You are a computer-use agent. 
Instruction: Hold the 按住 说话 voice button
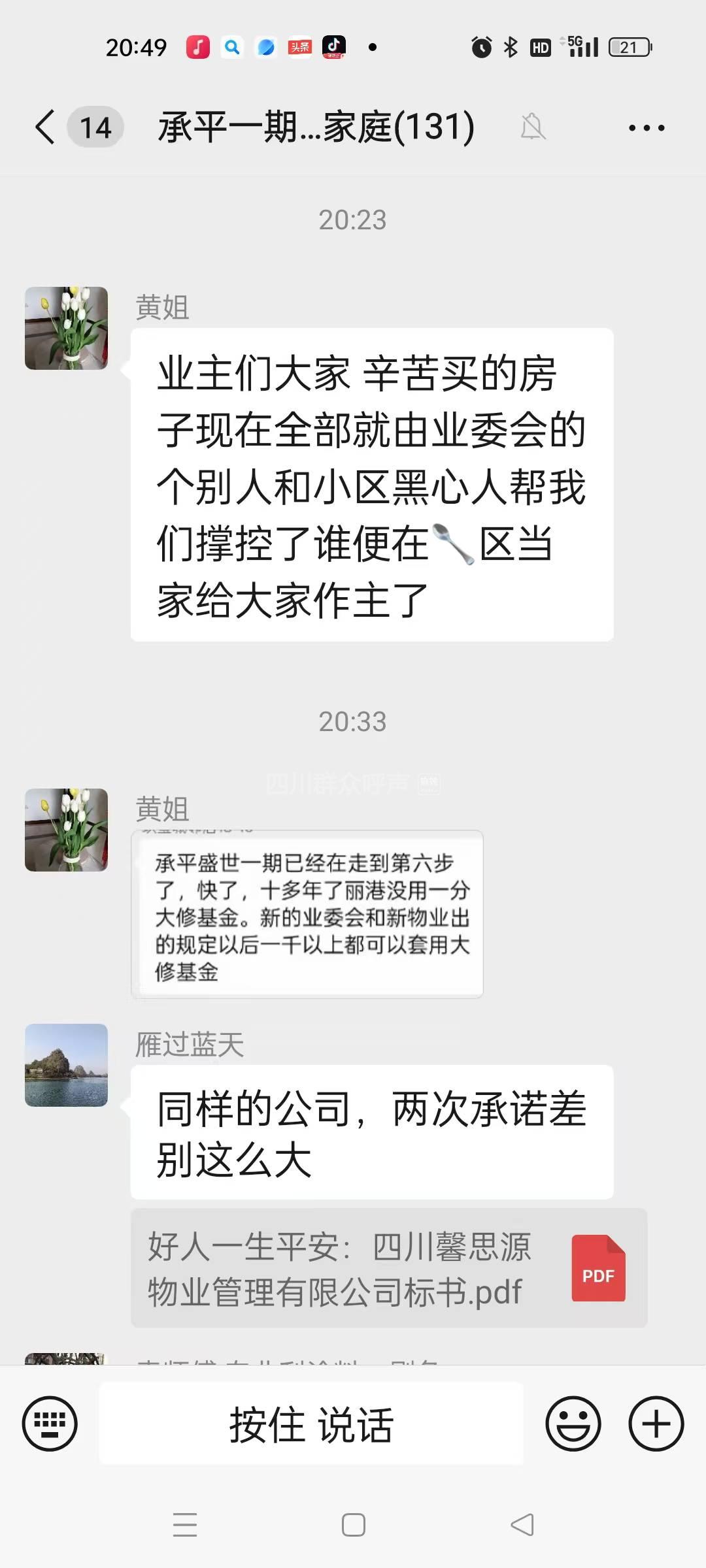pyautogui.click(x=311, y=1424)
